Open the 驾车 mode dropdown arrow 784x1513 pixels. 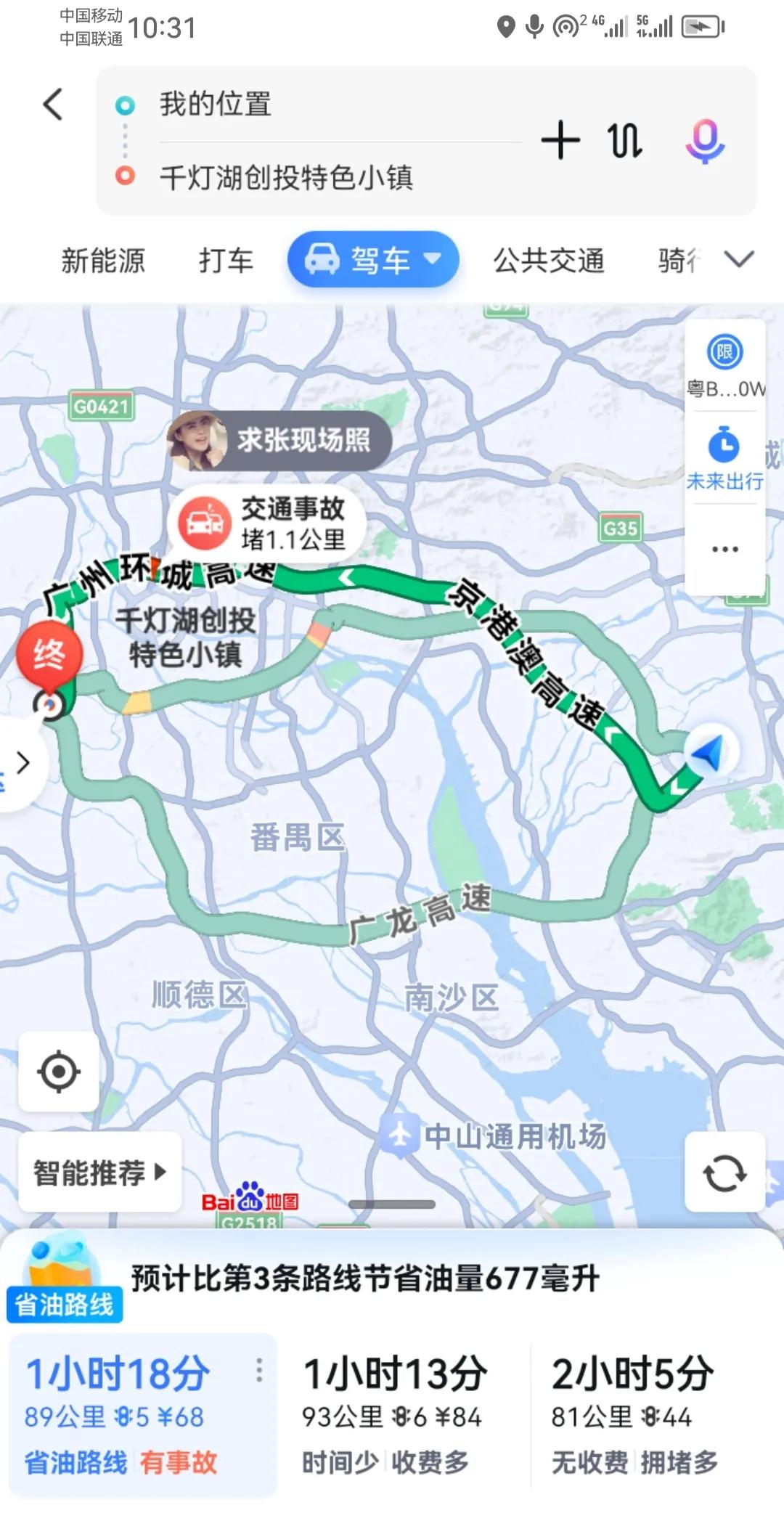coord(435,260)
